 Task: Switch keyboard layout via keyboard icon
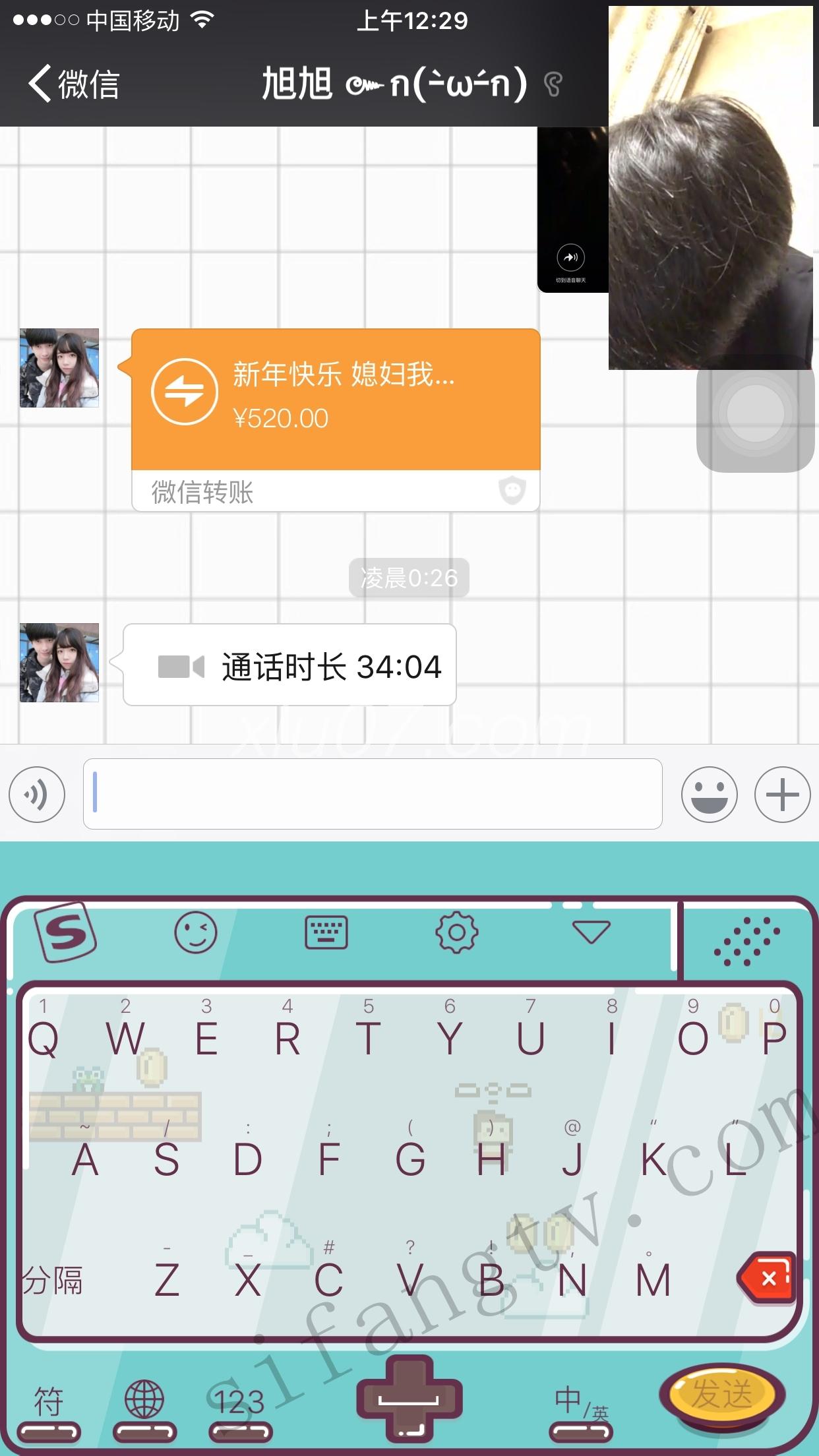coord(326,932)
